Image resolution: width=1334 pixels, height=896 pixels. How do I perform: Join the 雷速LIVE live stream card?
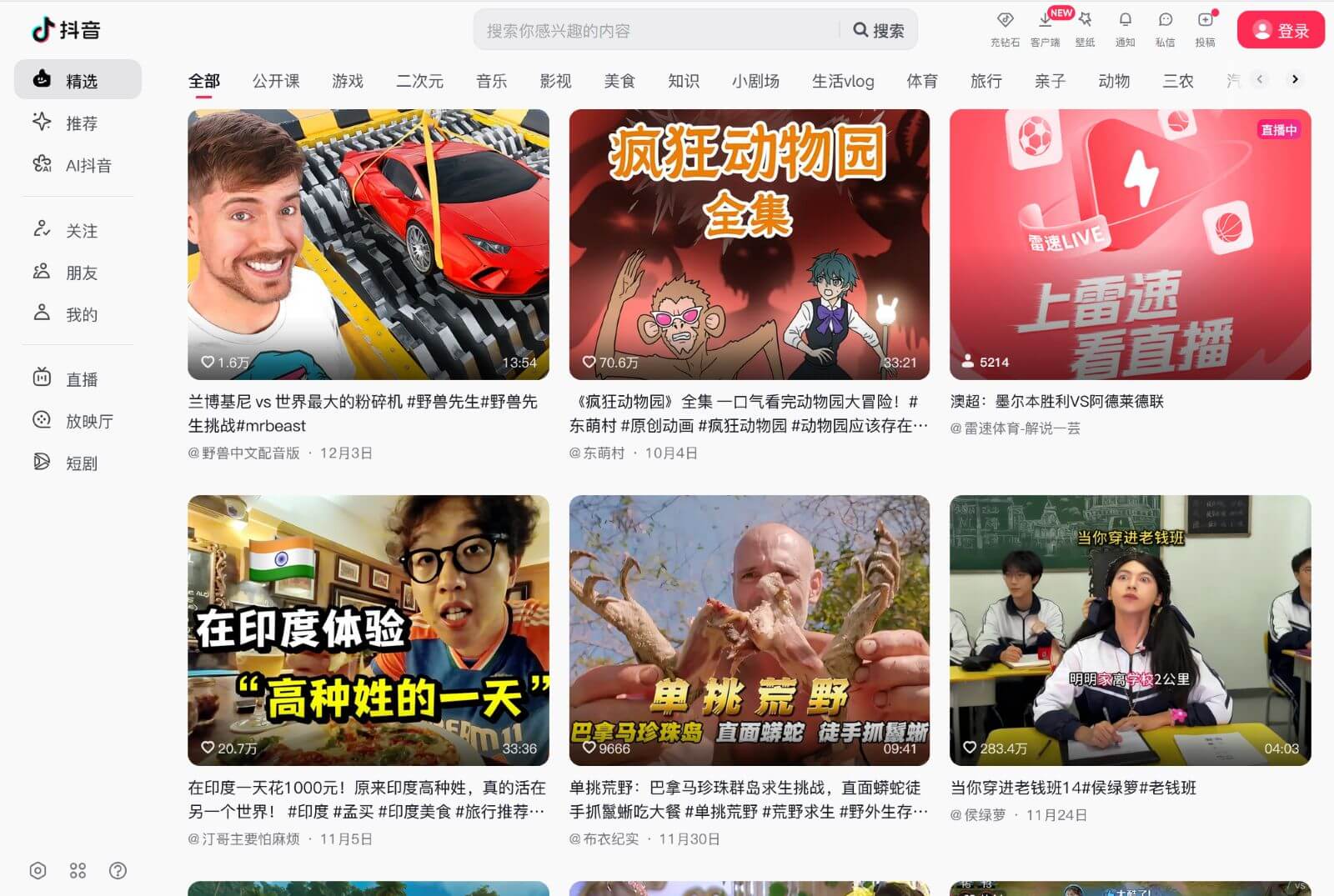[1130, 244]
